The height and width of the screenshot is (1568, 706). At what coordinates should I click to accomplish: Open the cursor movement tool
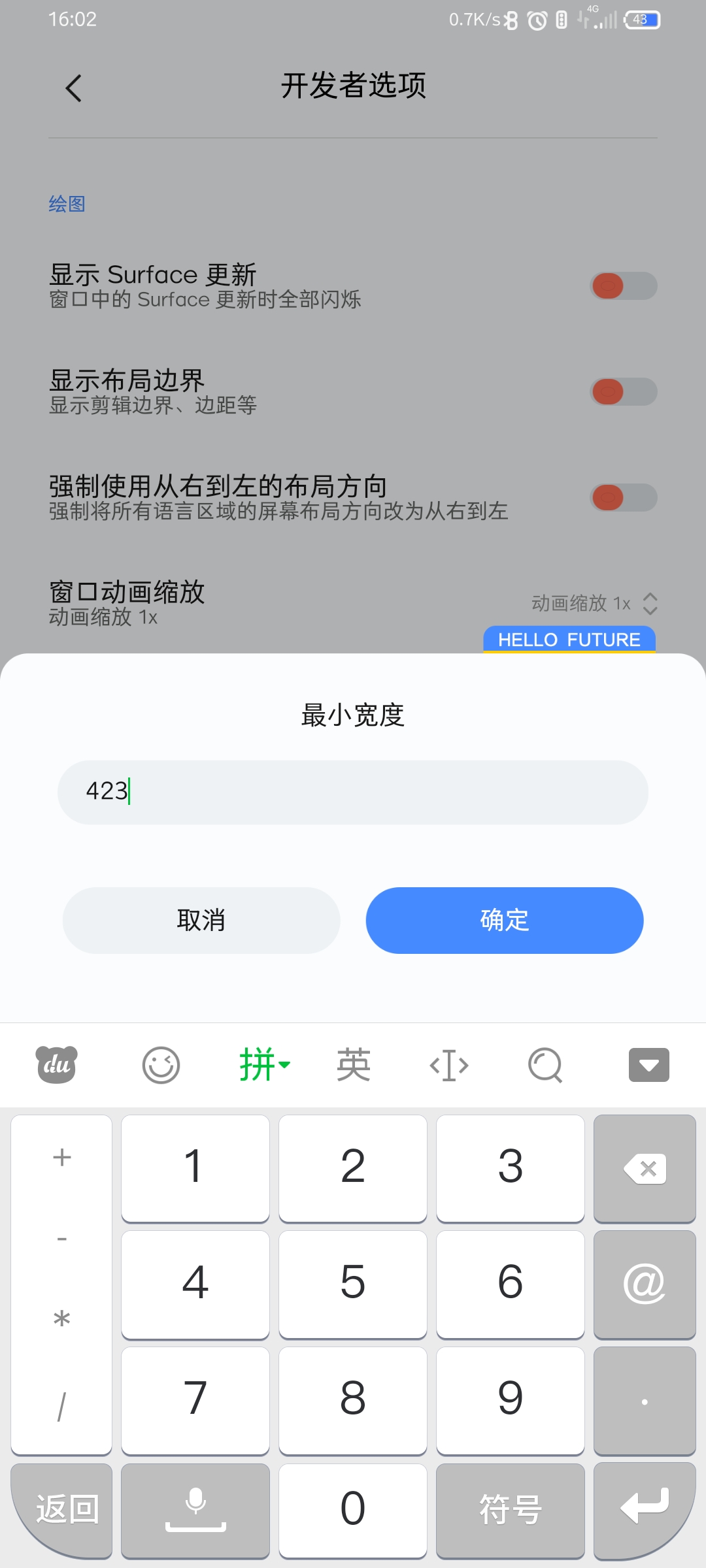[449, 1065]
